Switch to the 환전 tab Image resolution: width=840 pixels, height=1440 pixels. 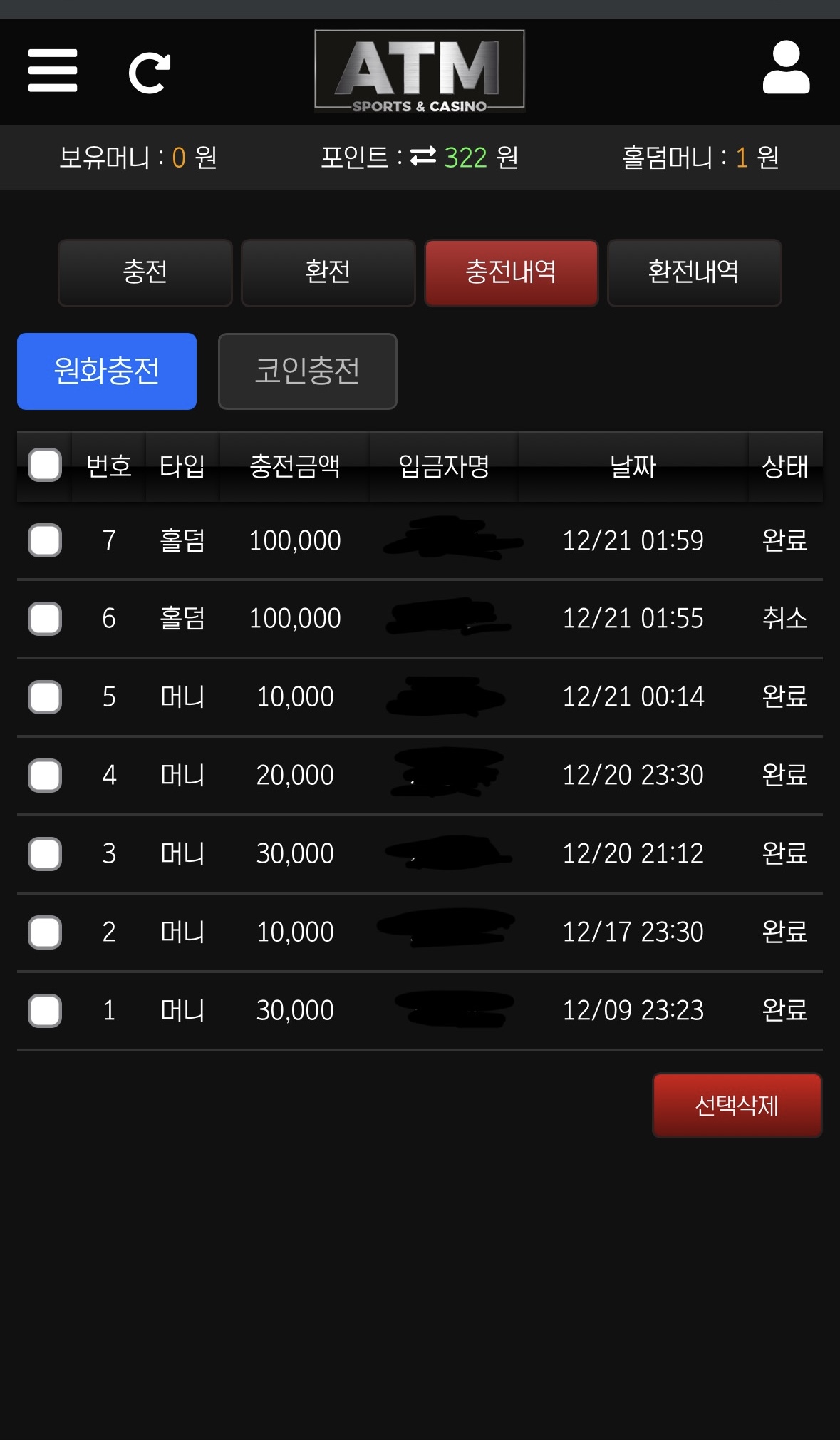[x=328, y=272]
